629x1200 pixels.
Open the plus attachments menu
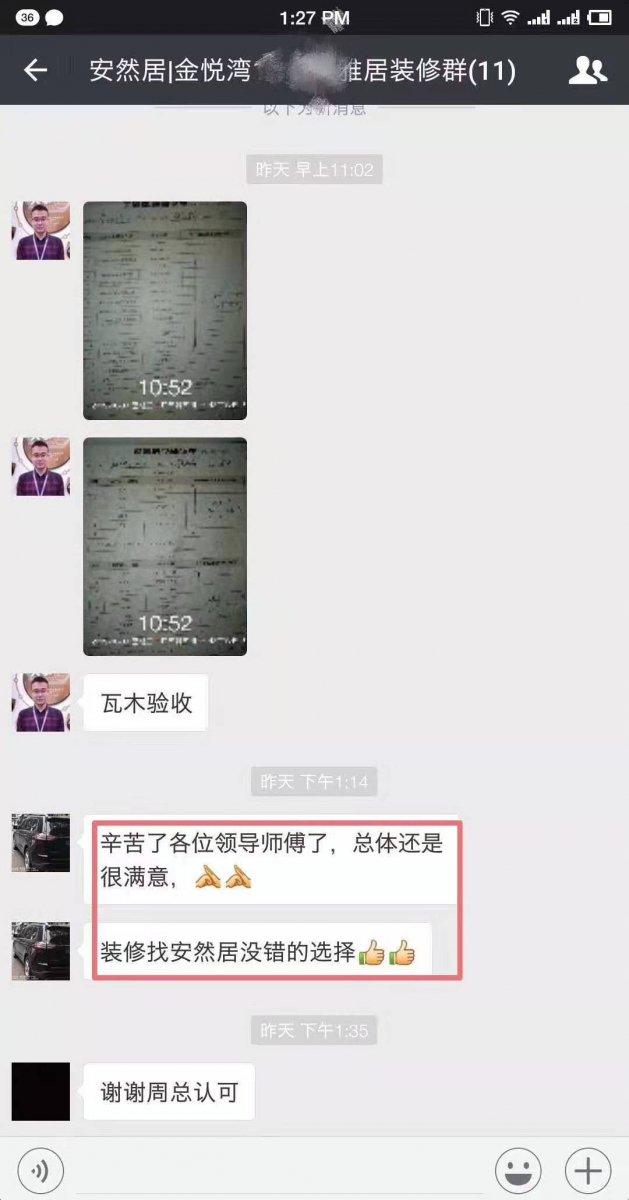587,1168
